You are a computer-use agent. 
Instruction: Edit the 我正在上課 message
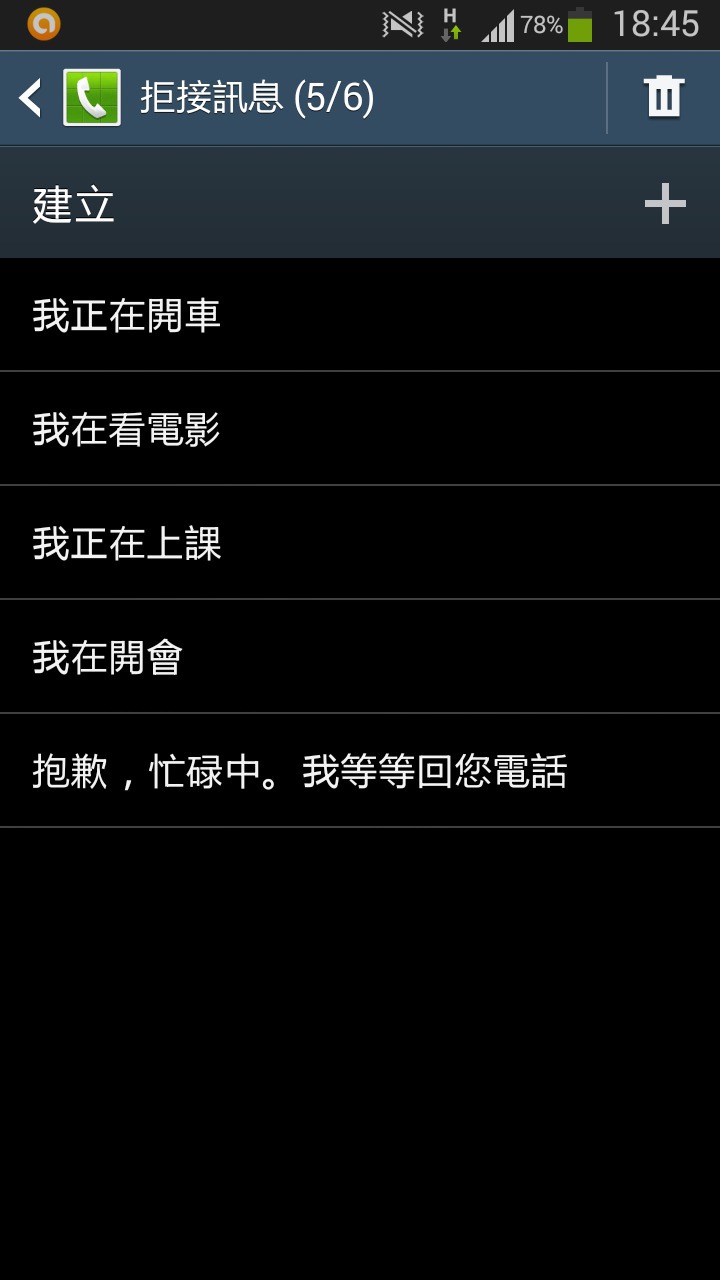pos(360,543)
